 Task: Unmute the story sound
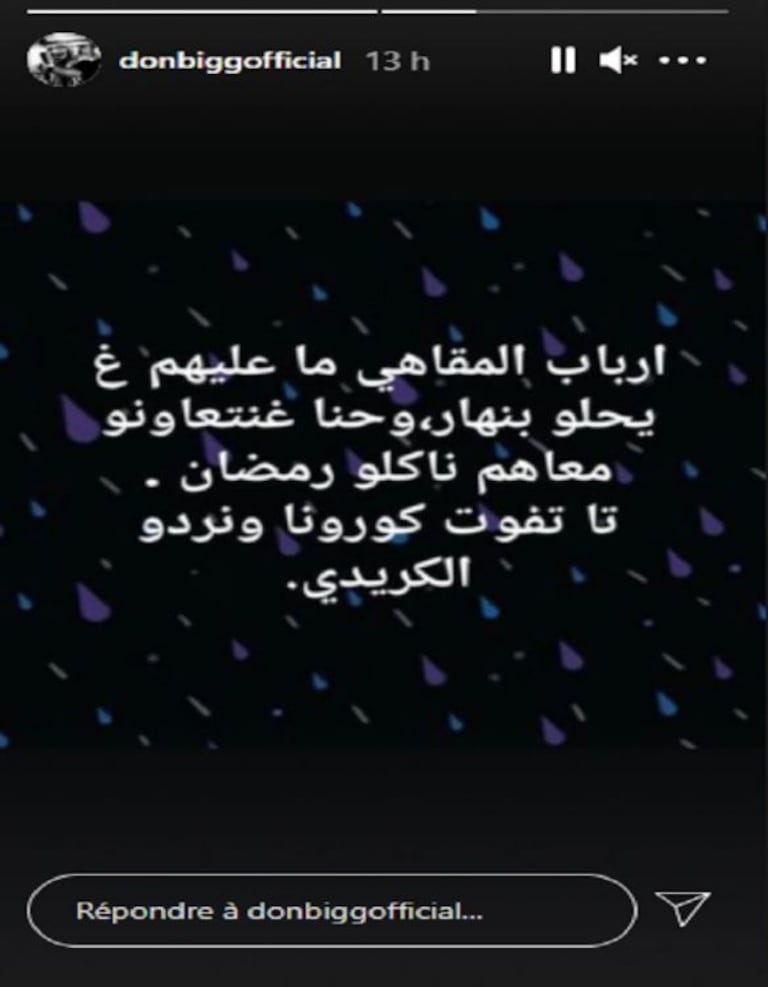[618, 61]
